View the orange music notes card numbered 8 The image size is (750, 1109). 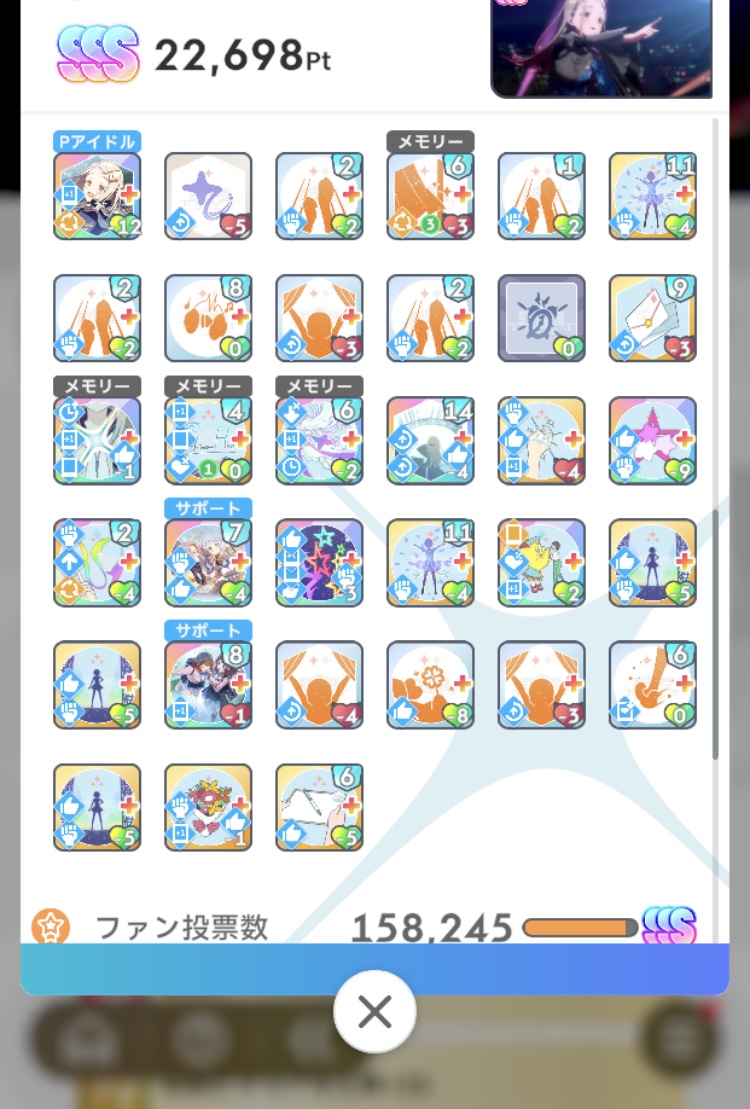coord(208,319)
